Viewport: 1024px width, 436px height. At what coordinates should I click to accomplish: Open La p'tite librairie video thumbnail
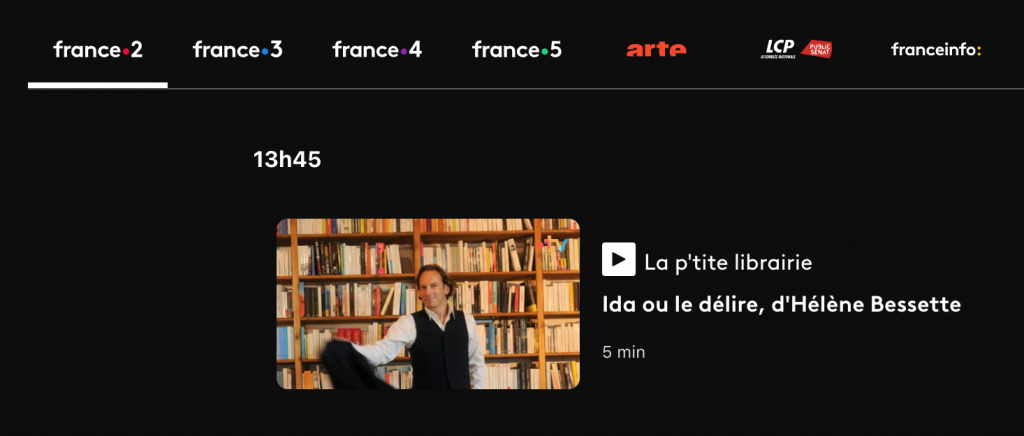(x=428, y=304)
